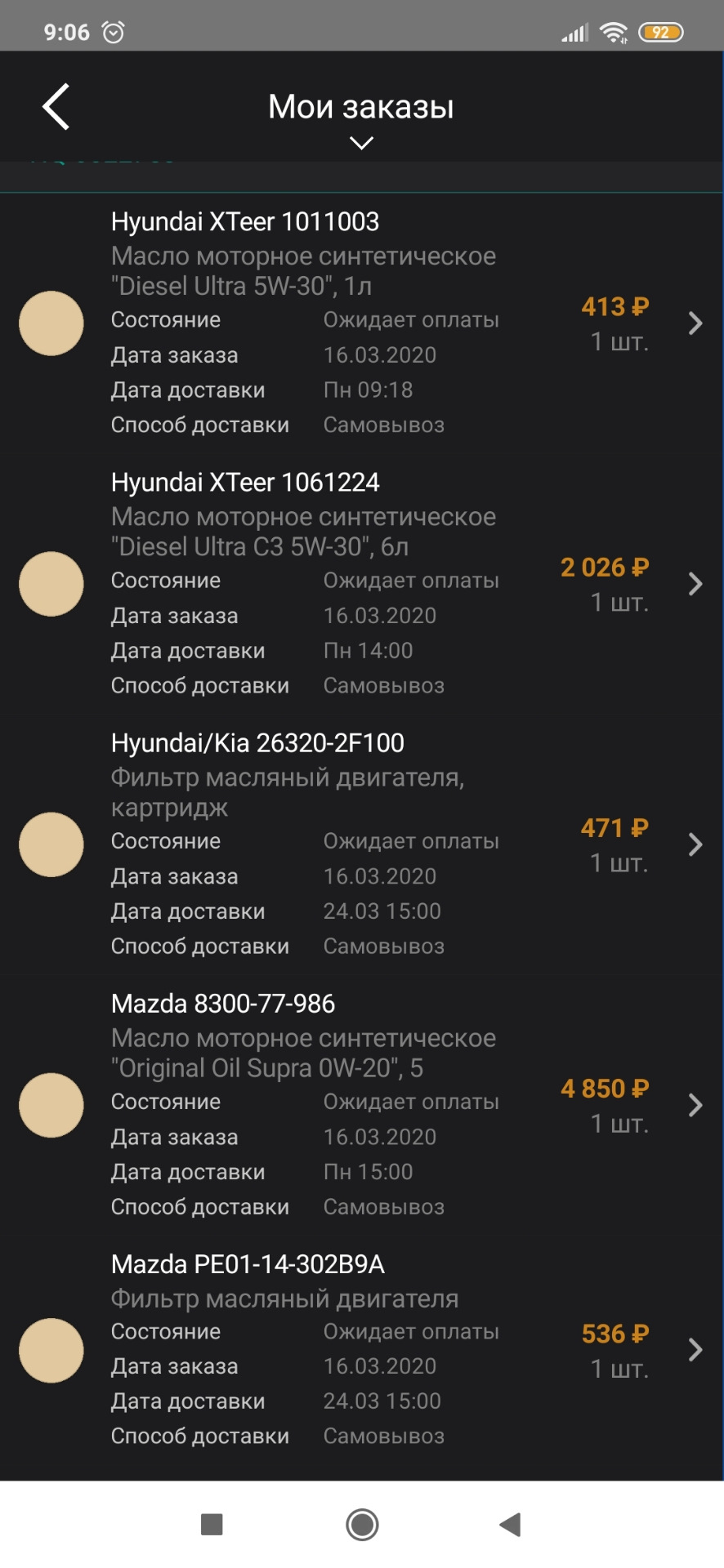Tap the system home button
Image resolution: width=724 pixels, height=1568 pixels.
click(x=362, y=1524)
